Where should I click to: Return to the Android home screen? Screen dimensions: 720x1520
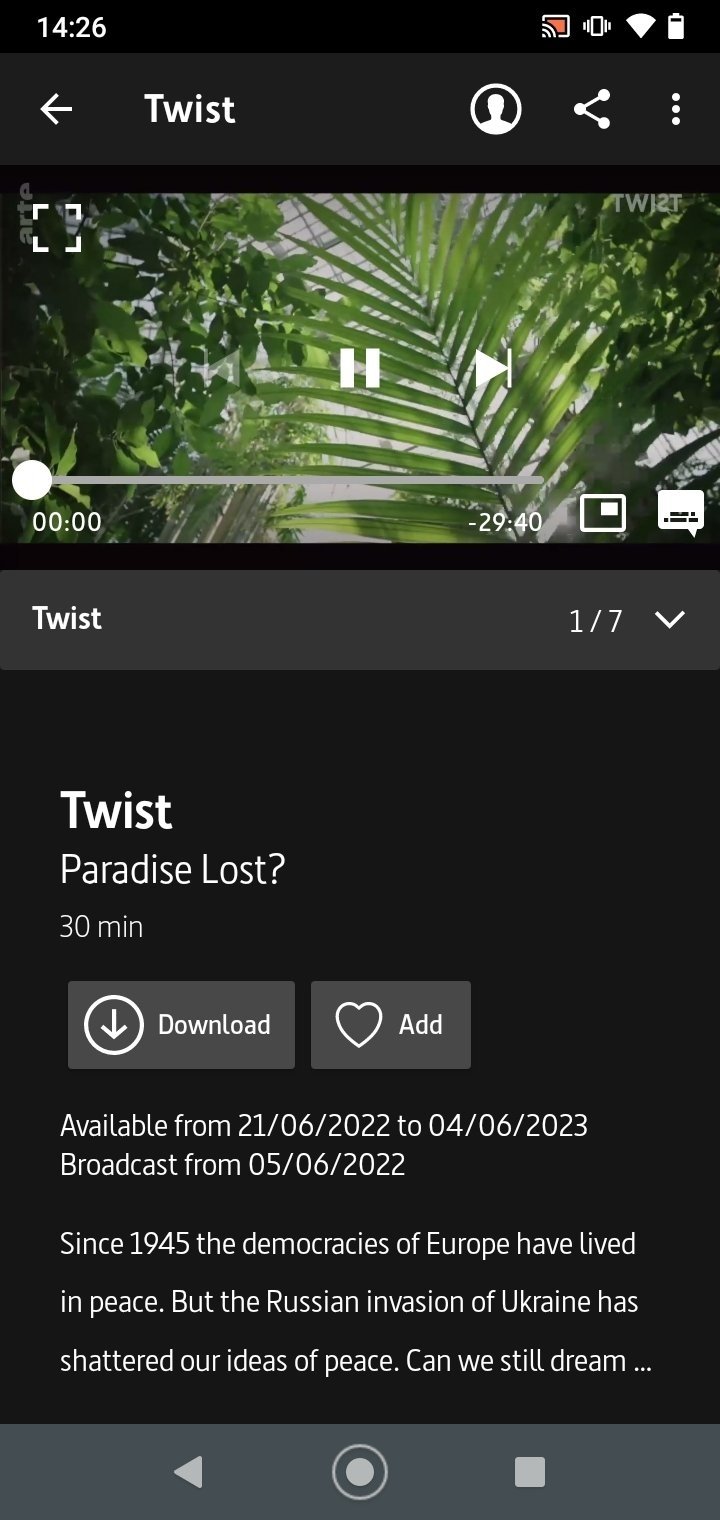360,1472
